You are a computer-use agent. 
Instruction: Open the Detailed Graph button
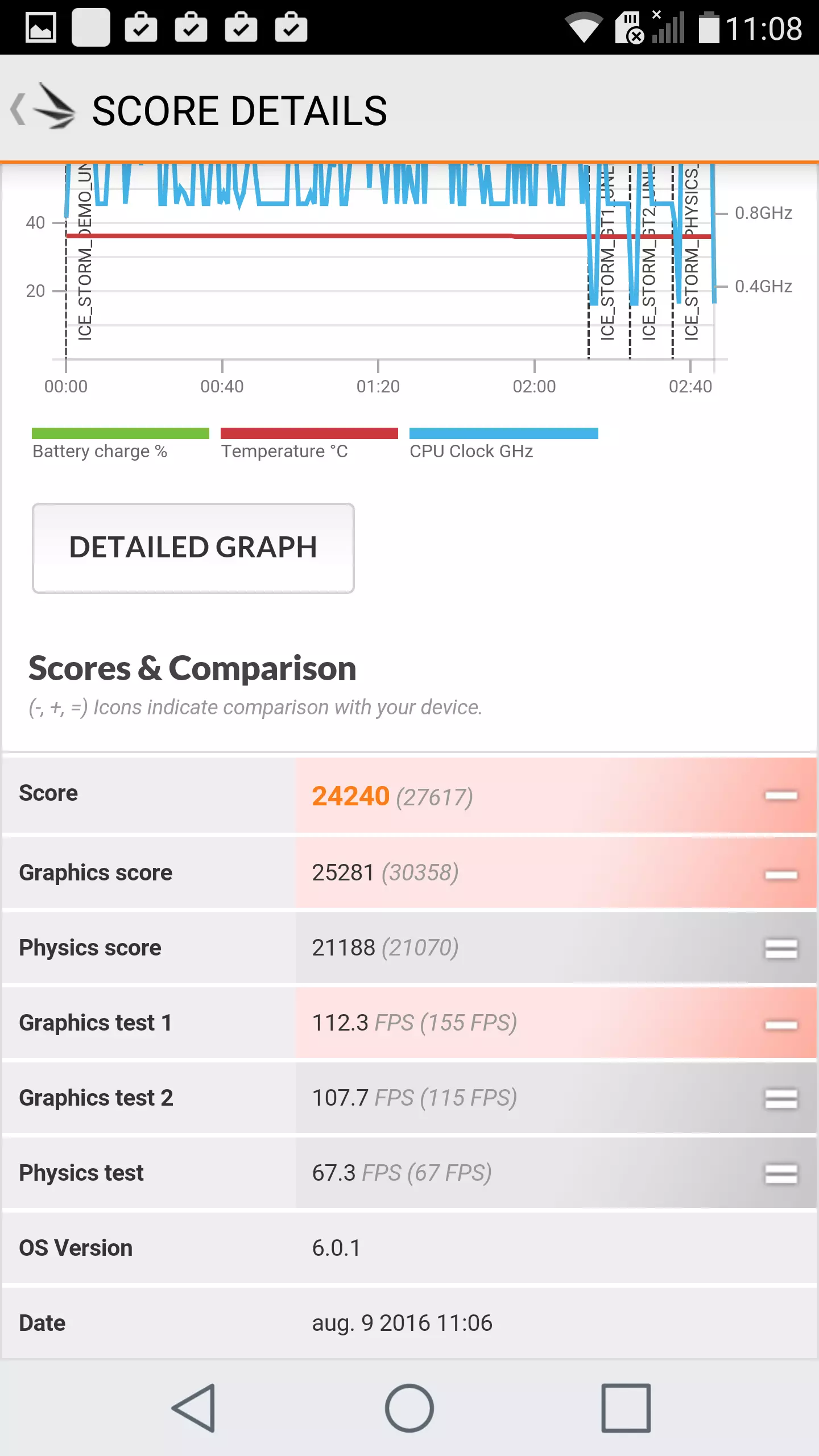pos(193,548)
